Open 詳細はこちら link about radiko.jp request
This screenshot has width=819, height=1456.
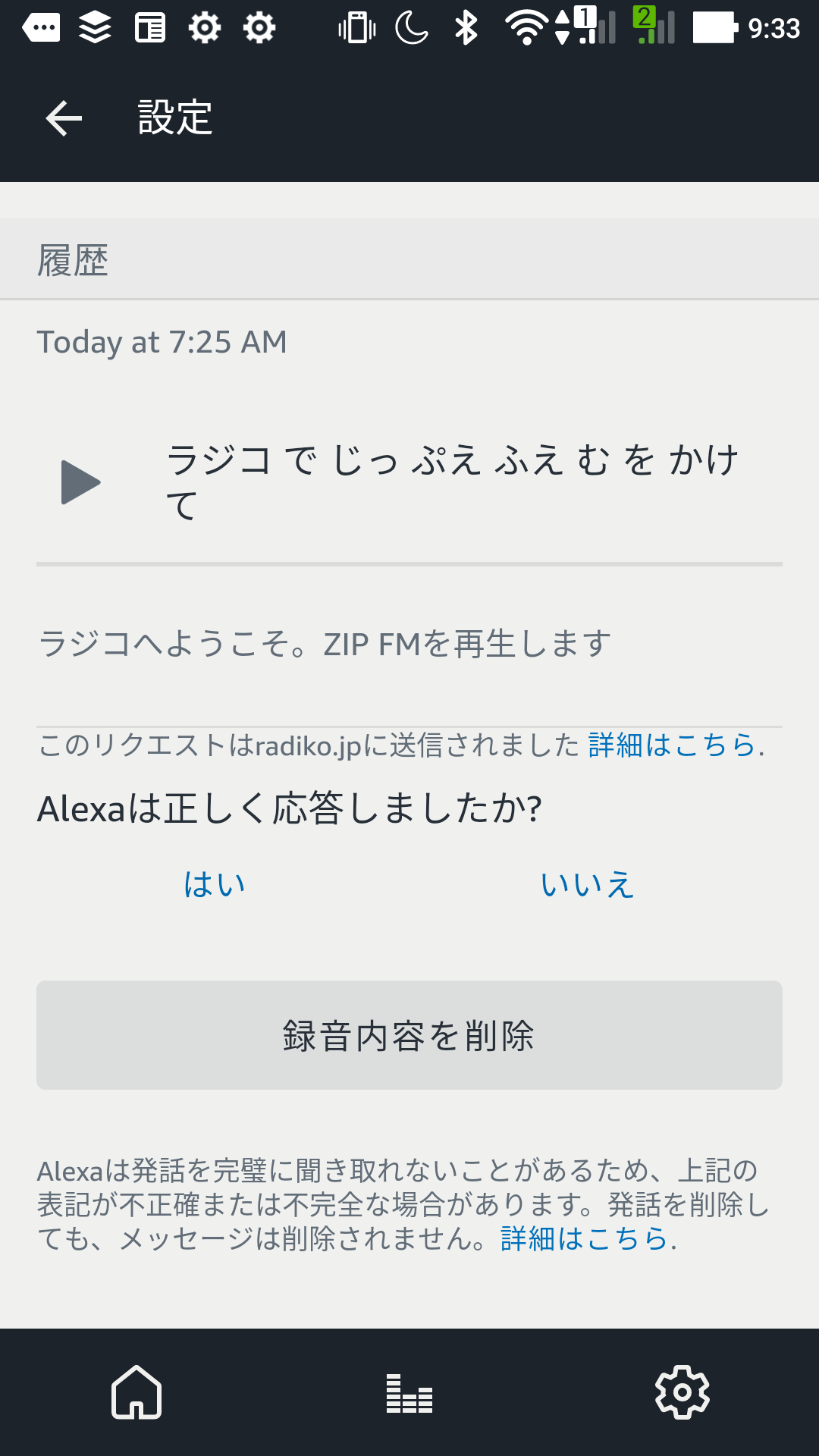(672, 745)
